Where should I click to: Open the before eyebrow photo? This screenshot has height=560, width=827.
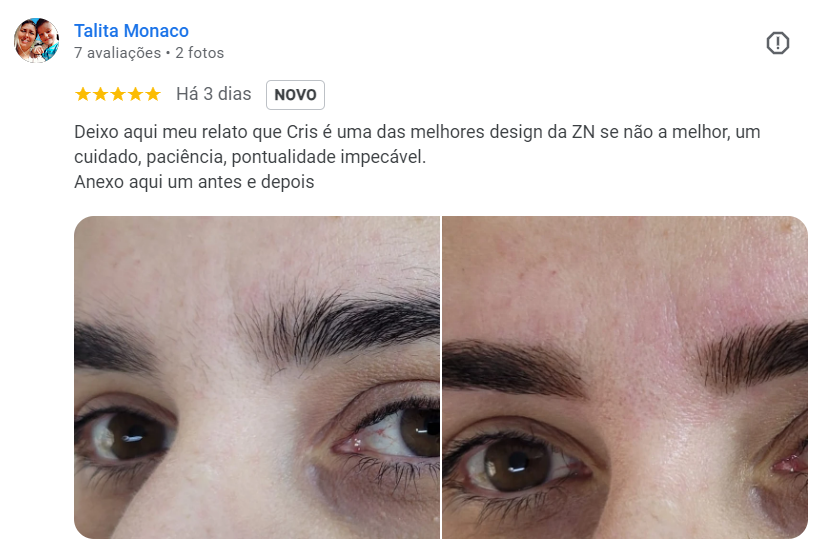tap(257, 377)
